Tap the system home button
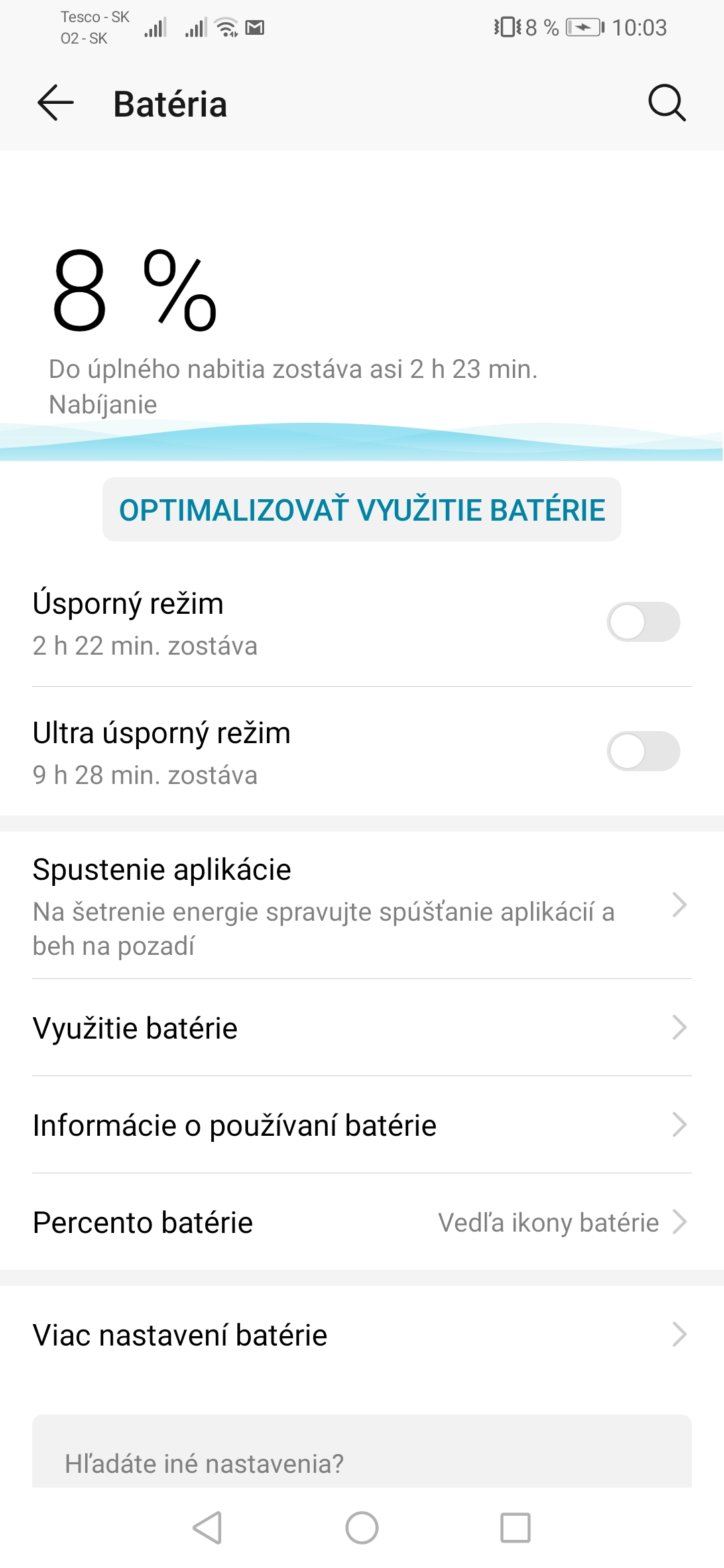 coord(362,1528)
